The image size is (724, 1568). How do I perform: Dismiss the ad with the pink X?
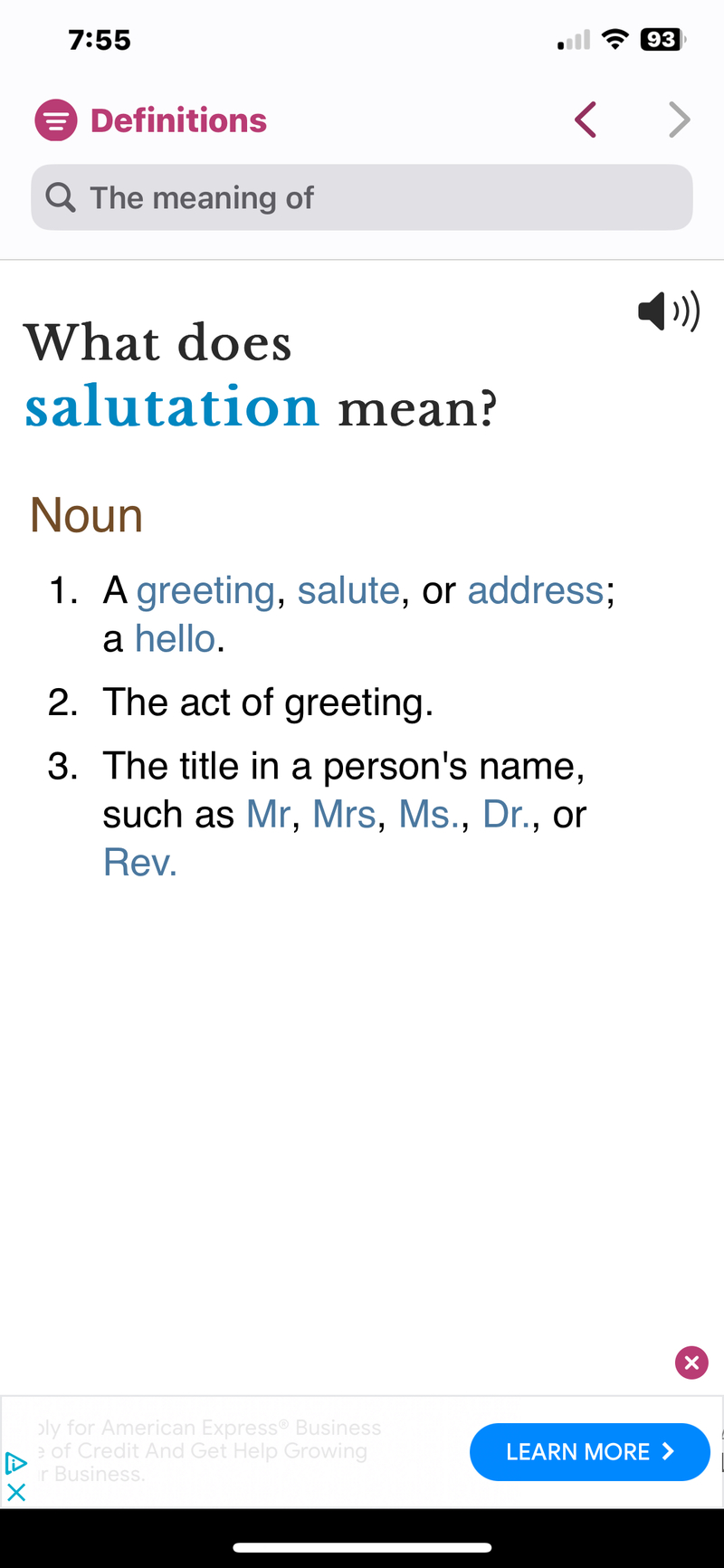click(x=691, y=1362)
